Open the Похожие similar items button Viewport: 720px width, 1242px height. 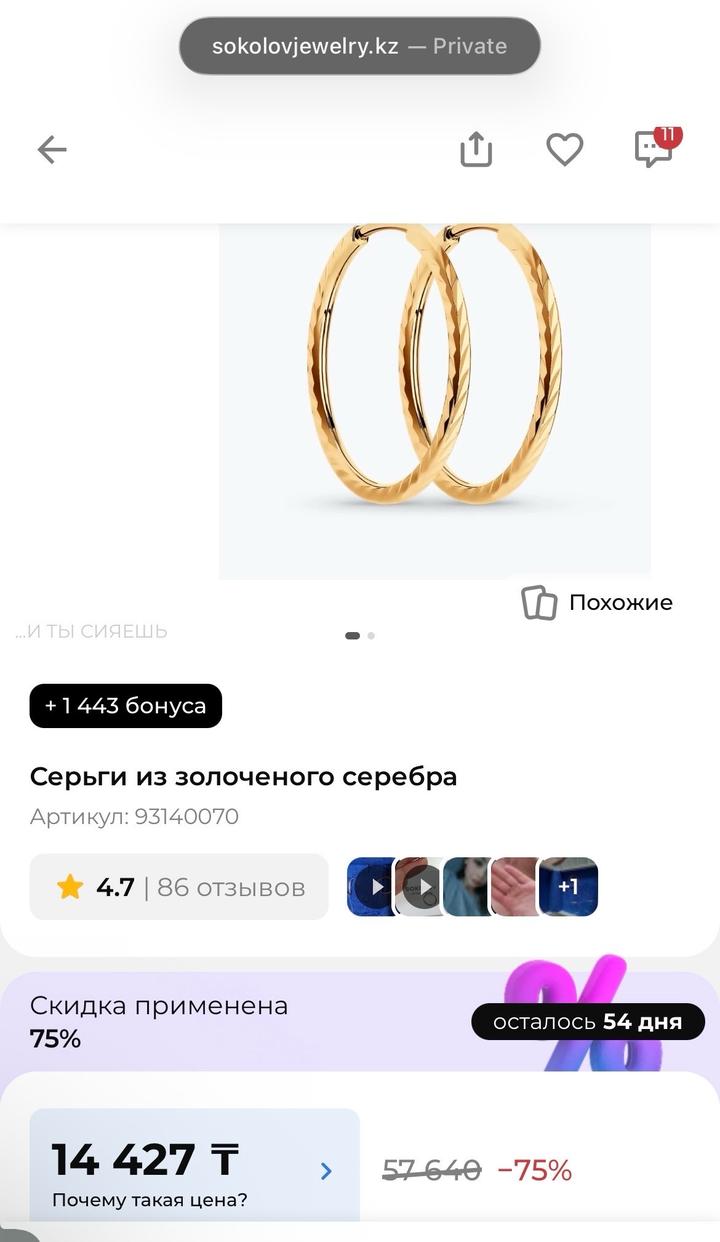click(598, 603)
